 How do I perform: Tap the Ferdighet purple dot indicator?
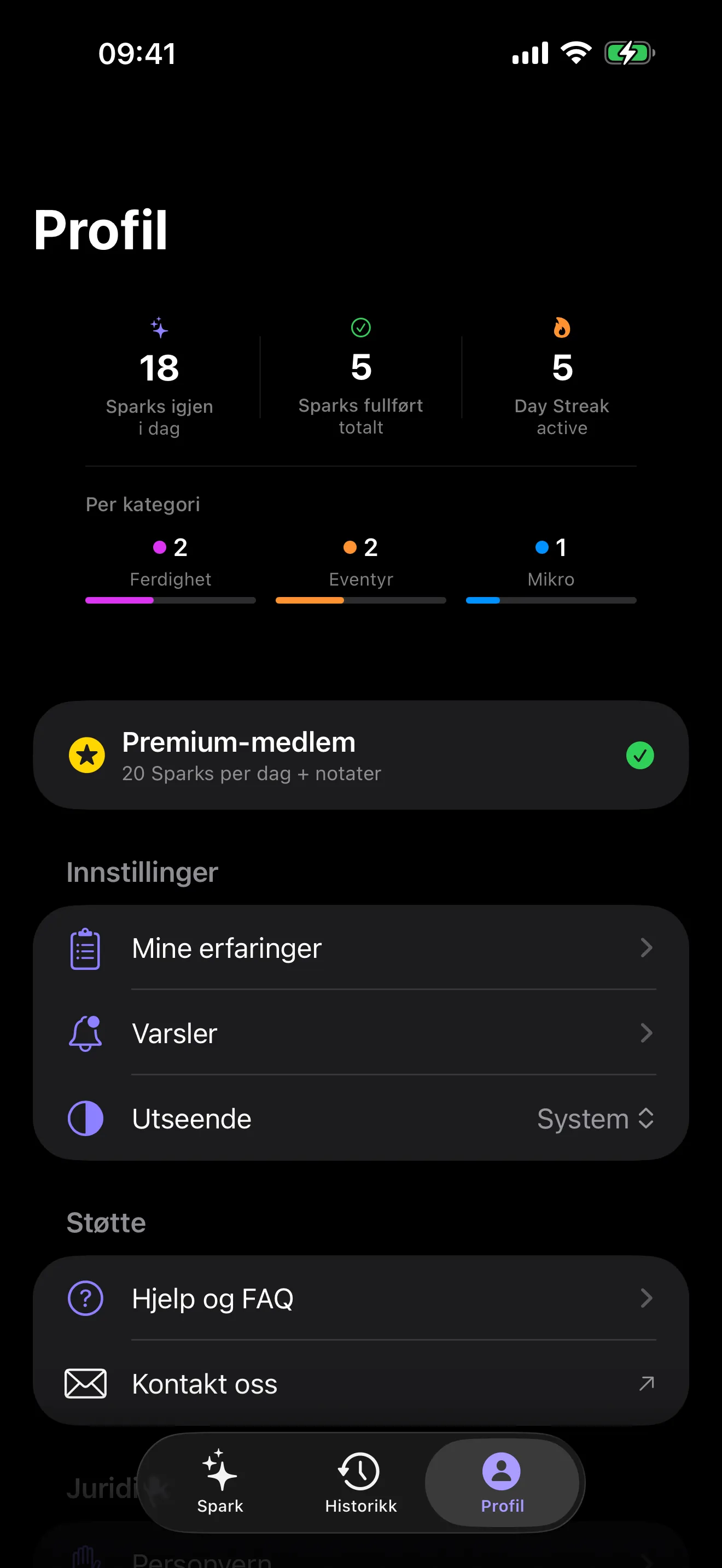[x=160, y=547]
